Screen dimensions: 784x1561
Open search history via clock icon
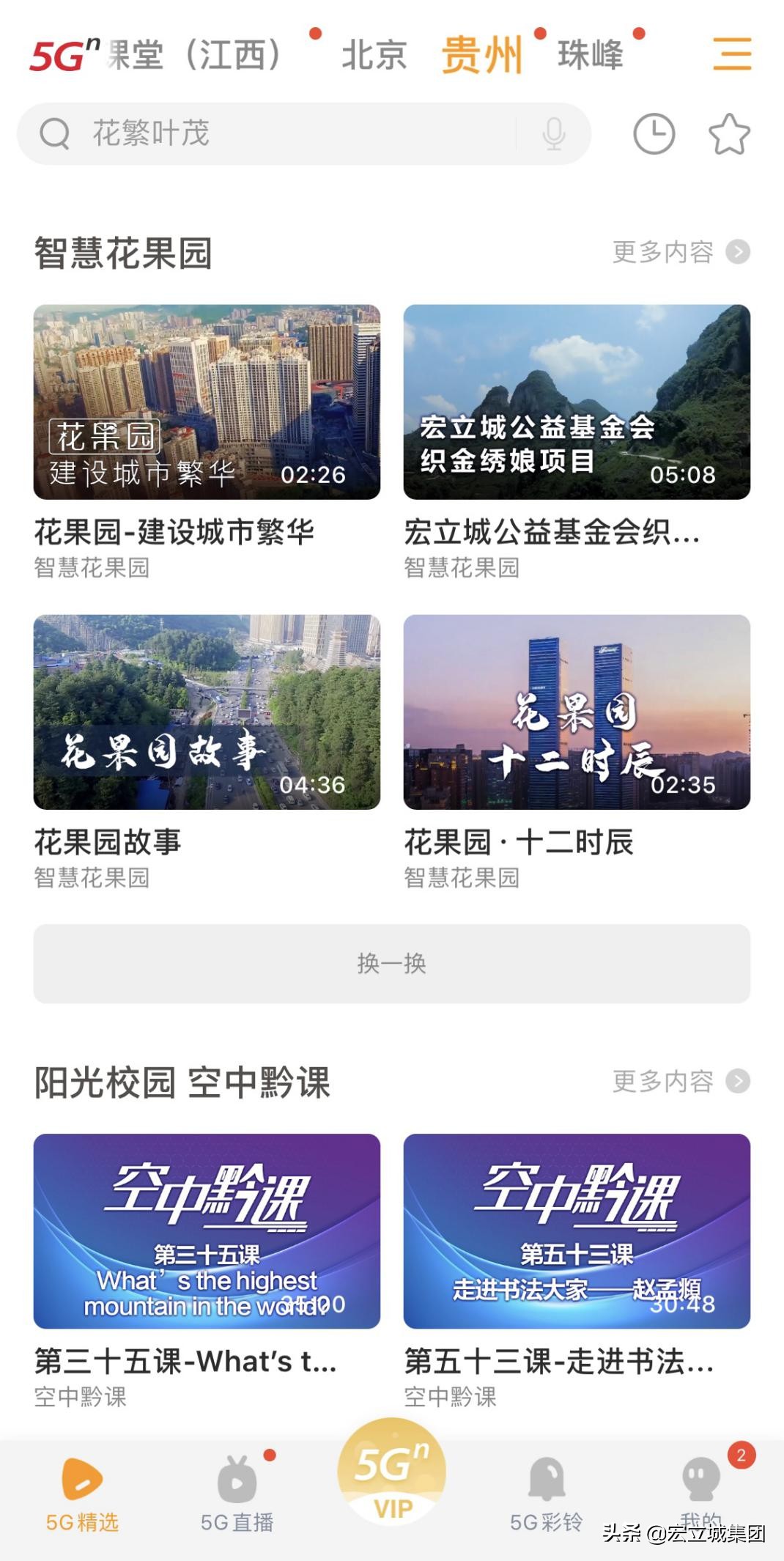(x=655, y=133)
